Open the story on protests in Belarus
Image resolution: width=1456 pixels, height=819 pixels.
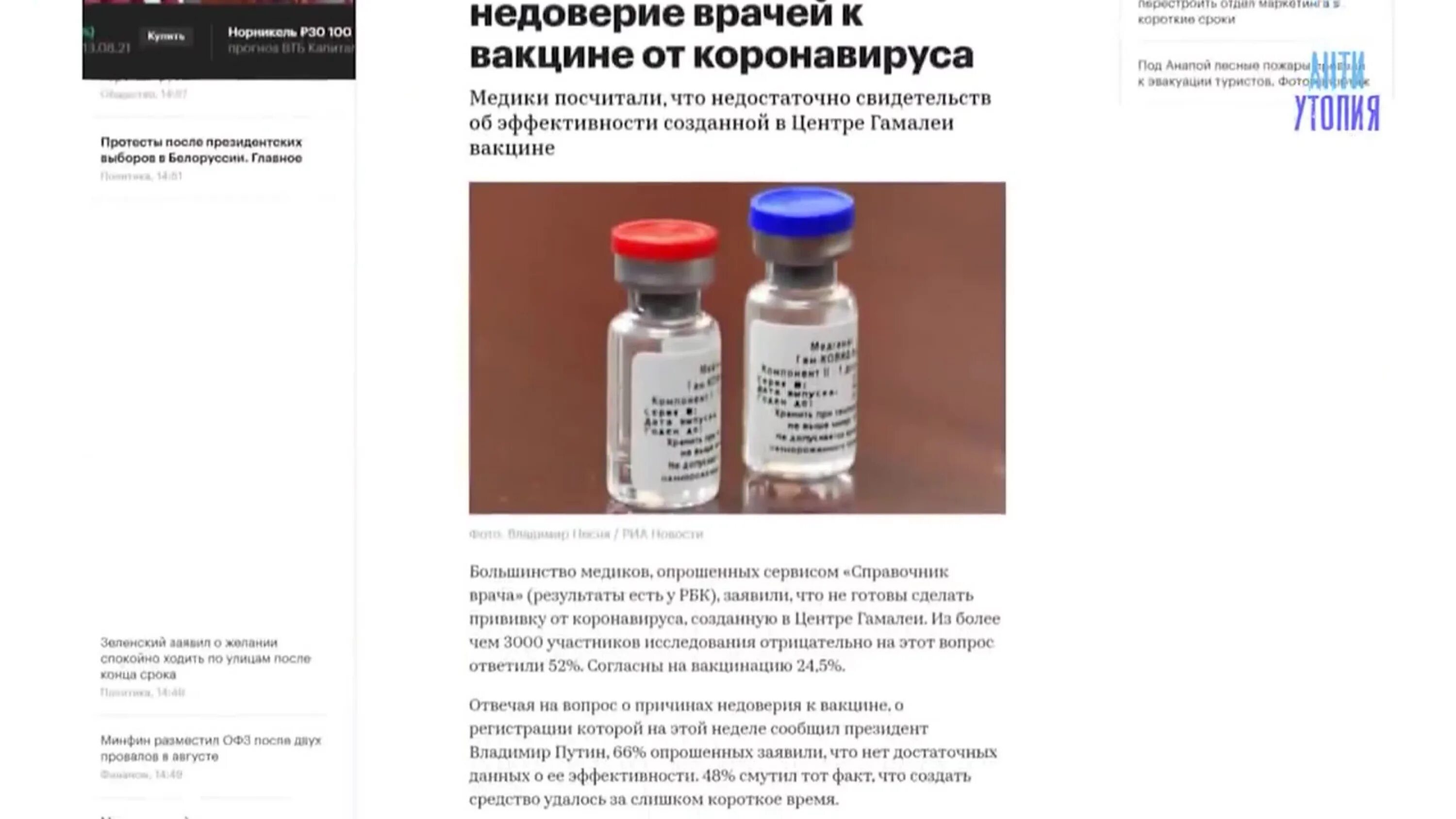[x=201, y=150]
